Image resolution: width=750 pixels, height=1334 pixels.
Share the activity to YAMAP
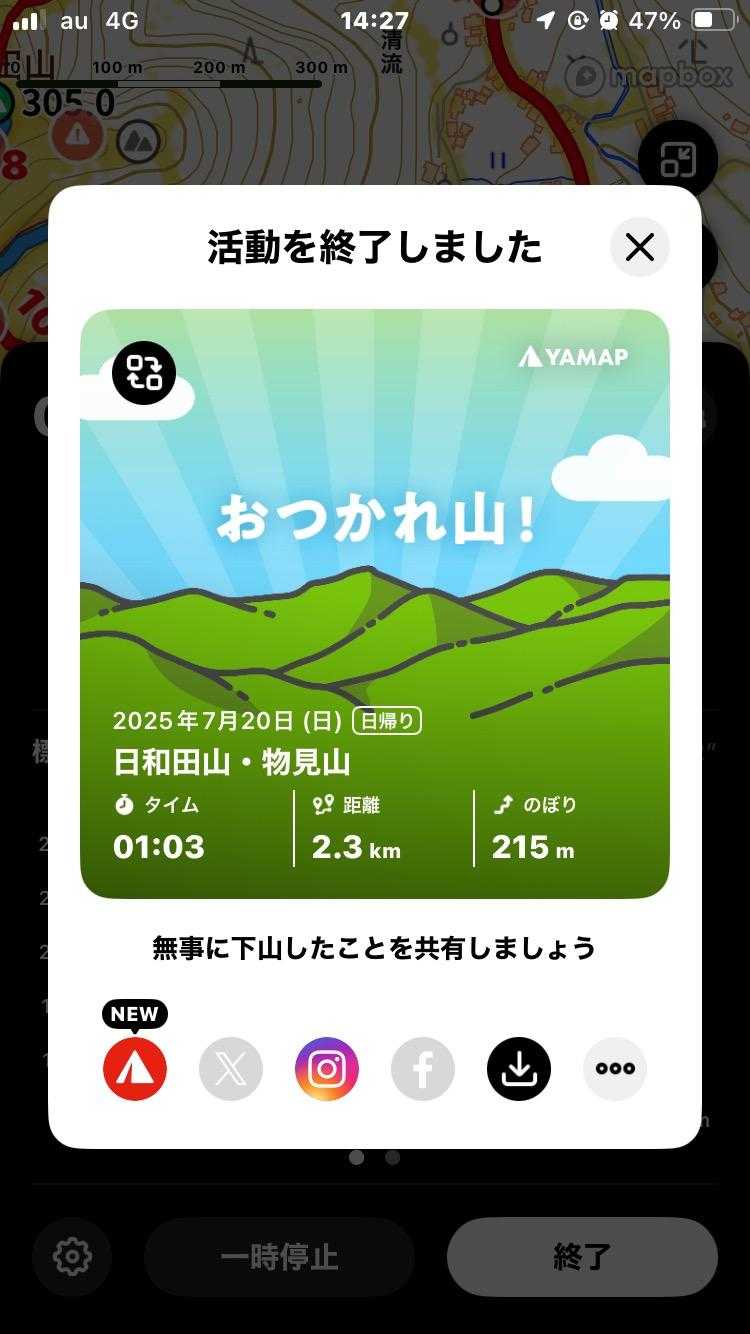point(135,1069)
